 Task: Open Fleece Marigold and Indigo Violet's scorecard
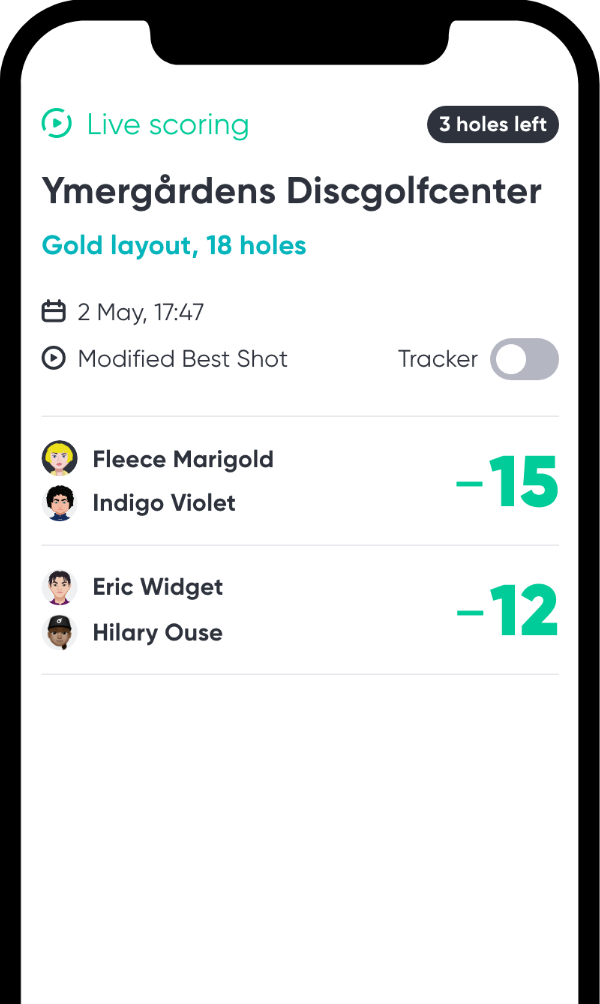pyautogui.click(x=299, y=481)
